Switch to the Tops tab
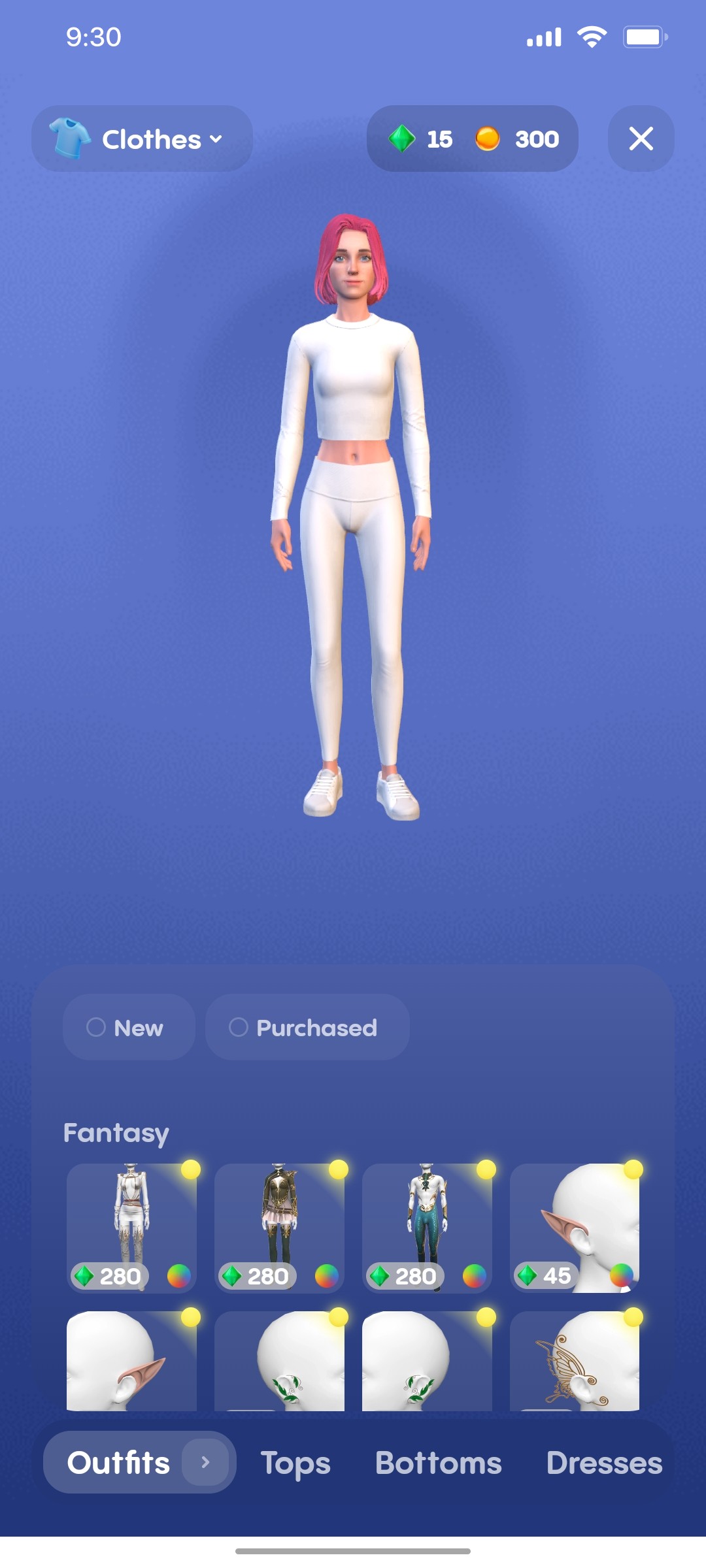The width and height of the screenshot is (706, 1568). pos(296,1463)
